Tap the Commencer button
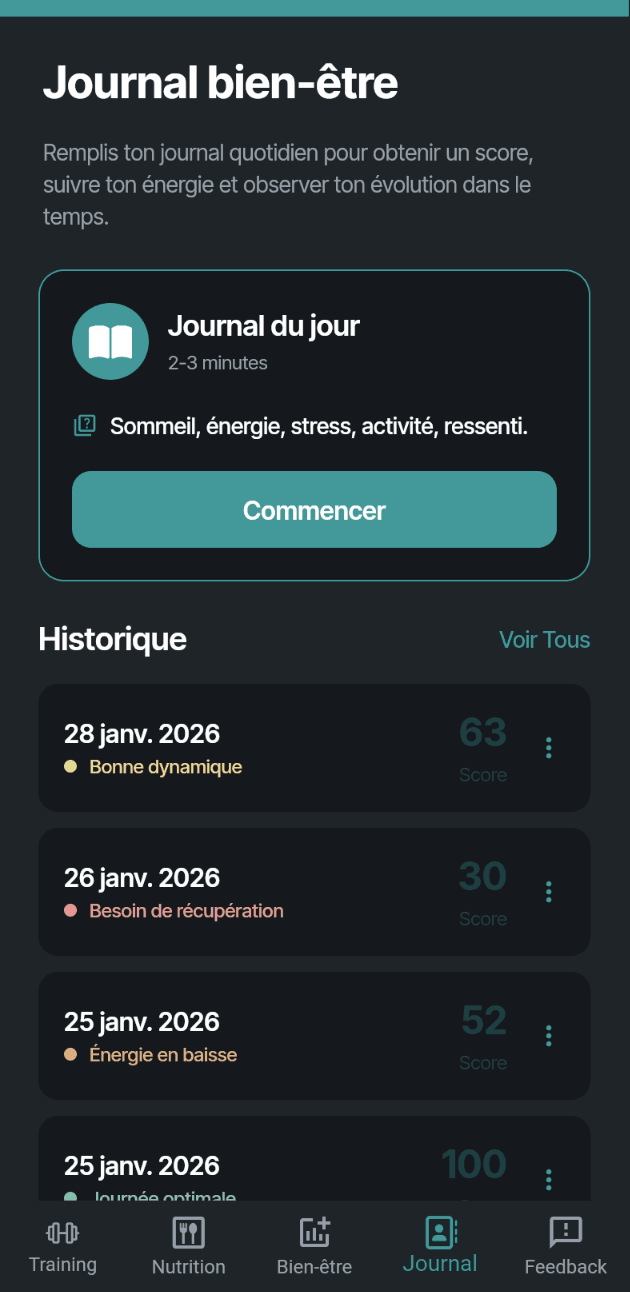This screenshot has width=630, height=1292. (x=314, y=510)
